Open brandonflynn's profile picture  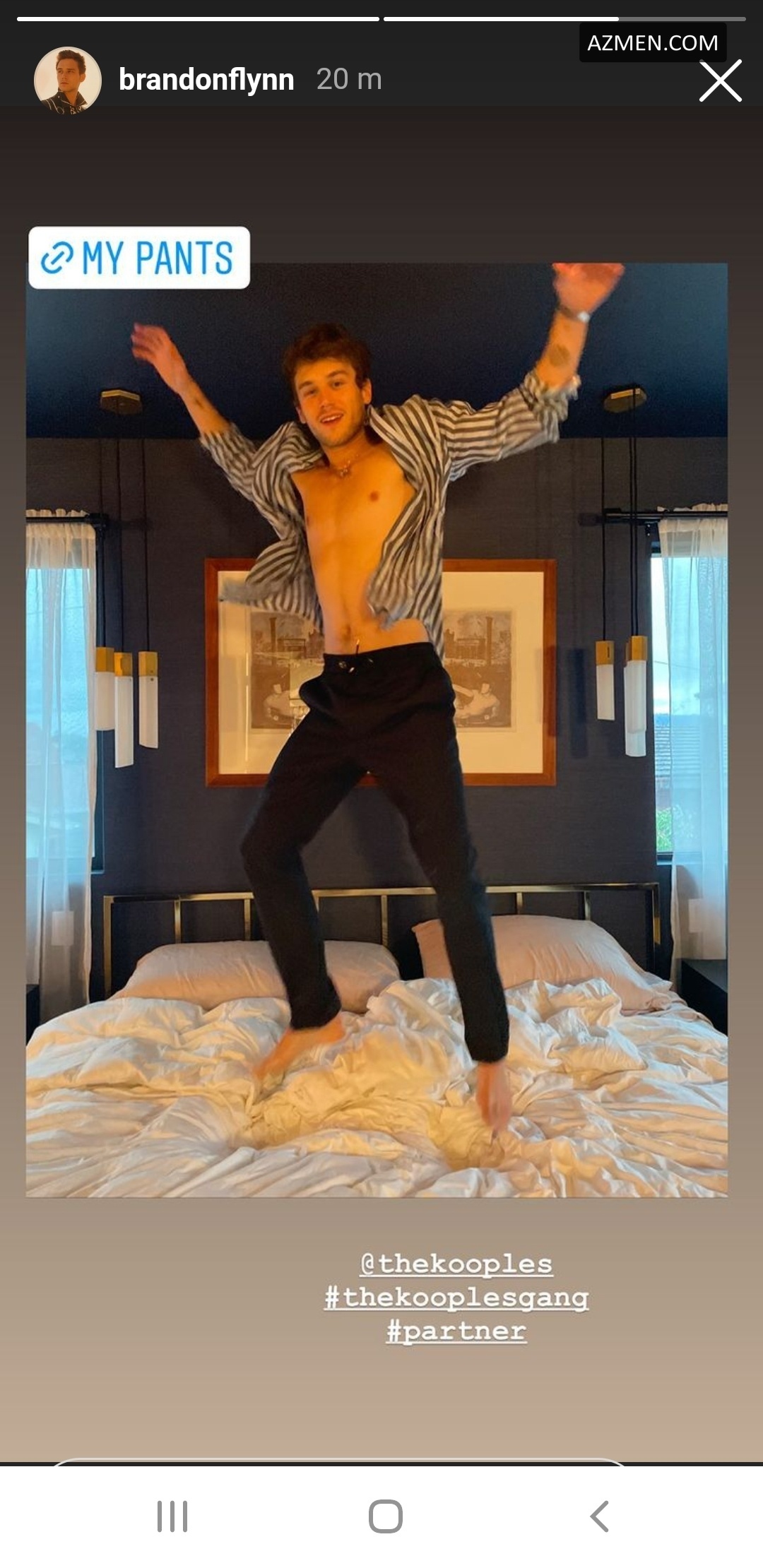tap(68, 80)
